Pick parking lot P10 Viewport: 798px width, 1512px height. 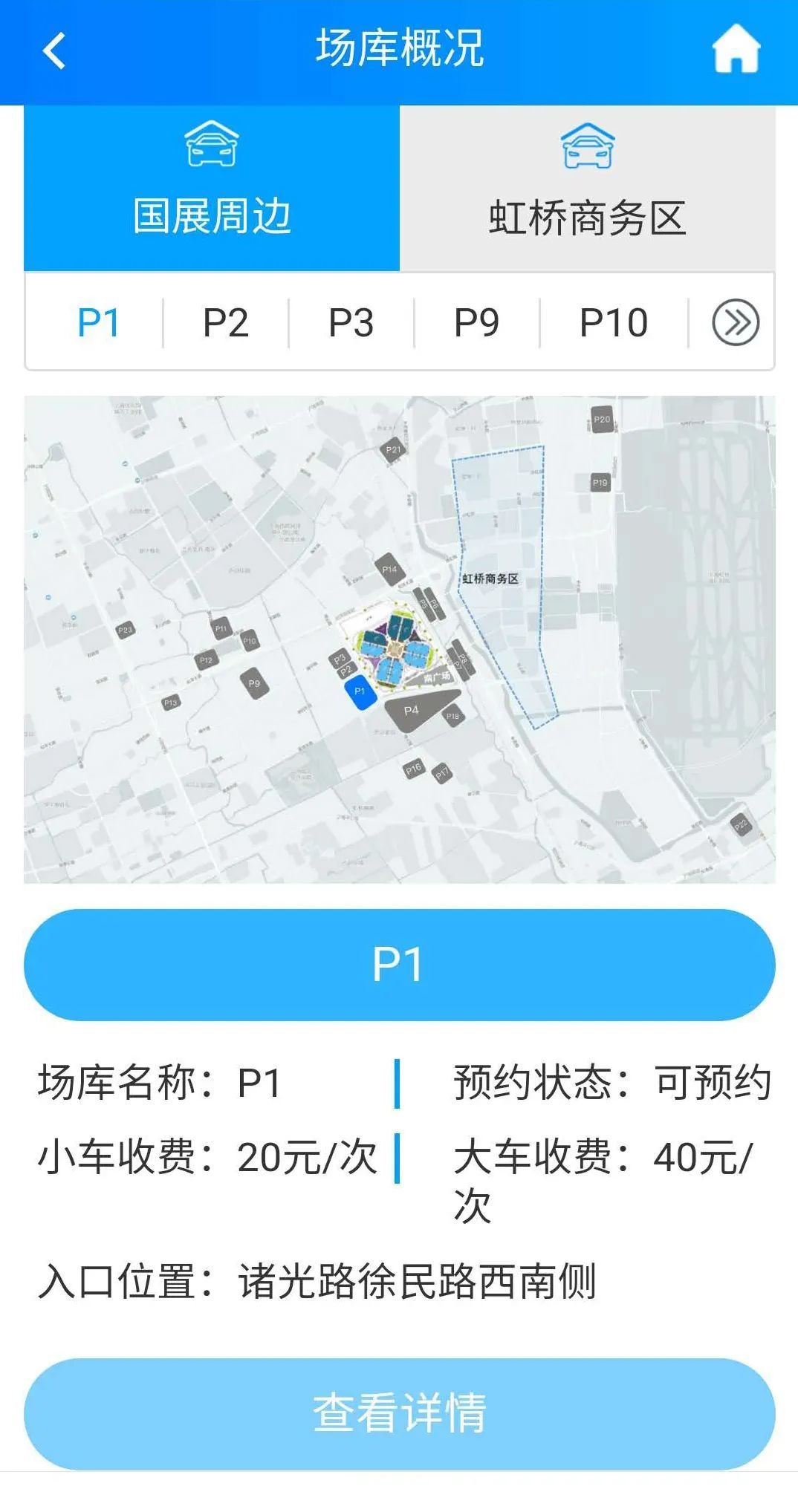[614, 323]
